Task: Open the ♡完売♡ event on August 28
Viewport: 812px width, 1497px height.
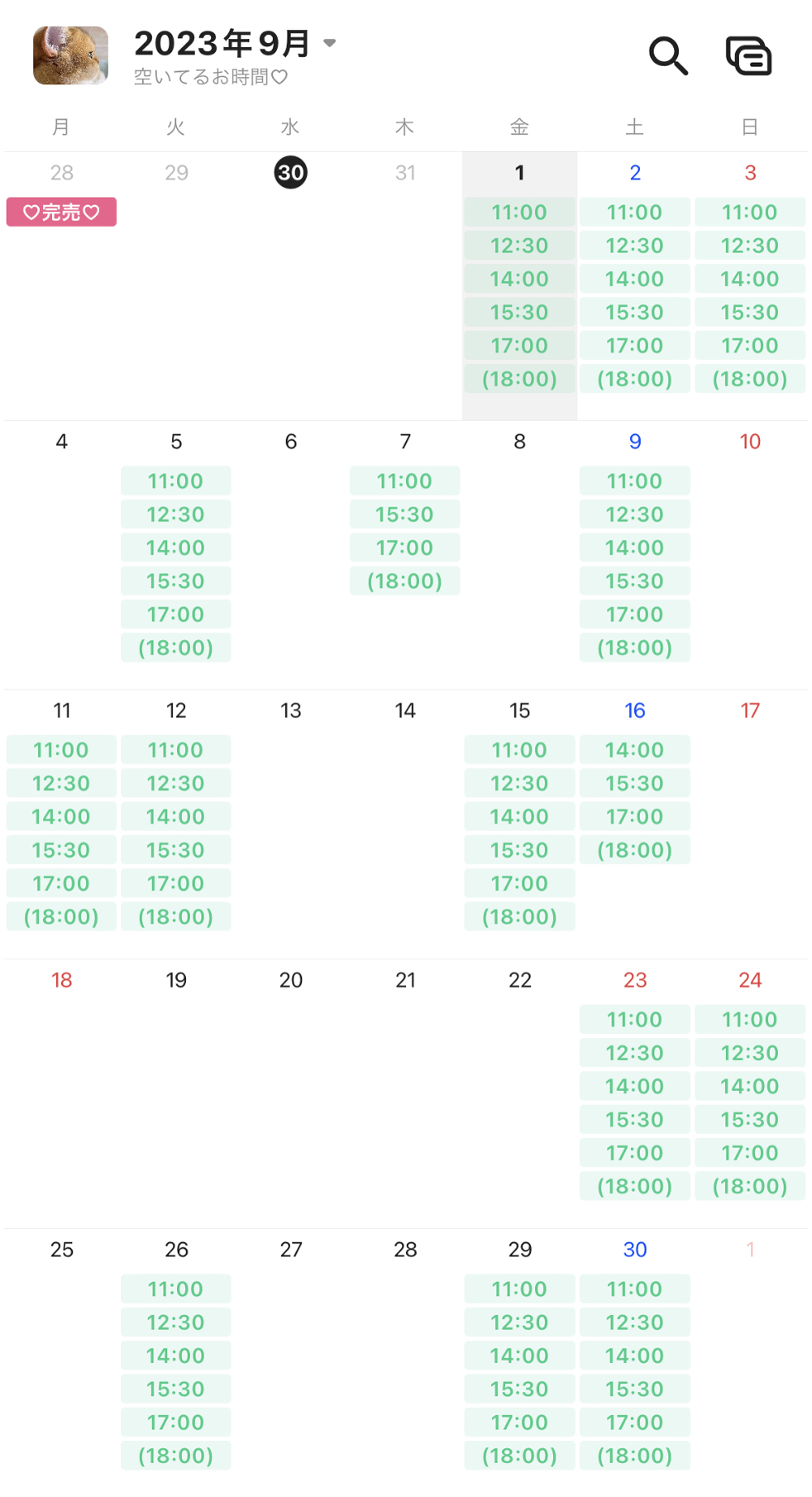Action: click(62, 212)
